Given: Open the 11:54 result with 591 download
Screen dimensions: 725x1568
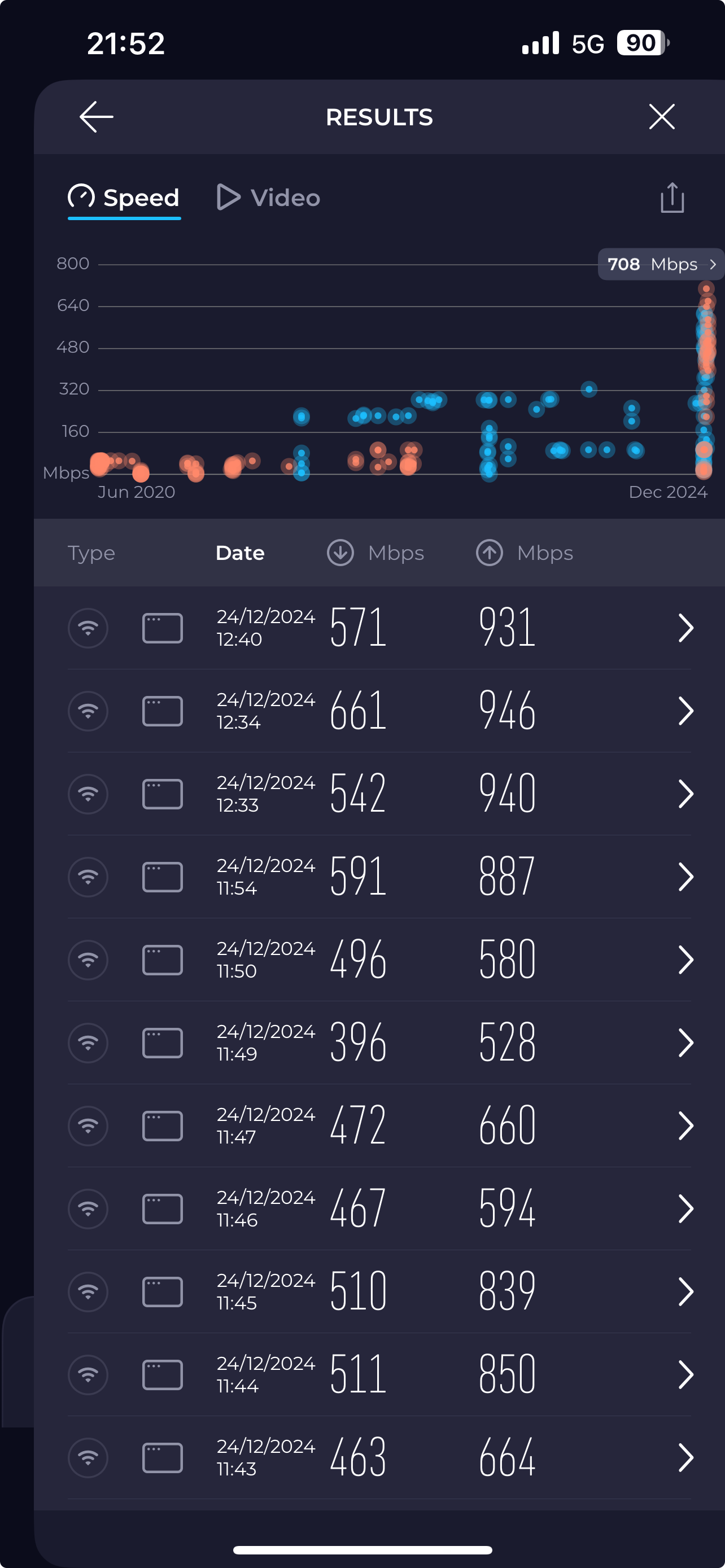Looking at the screenshot, I should point(379,877).
